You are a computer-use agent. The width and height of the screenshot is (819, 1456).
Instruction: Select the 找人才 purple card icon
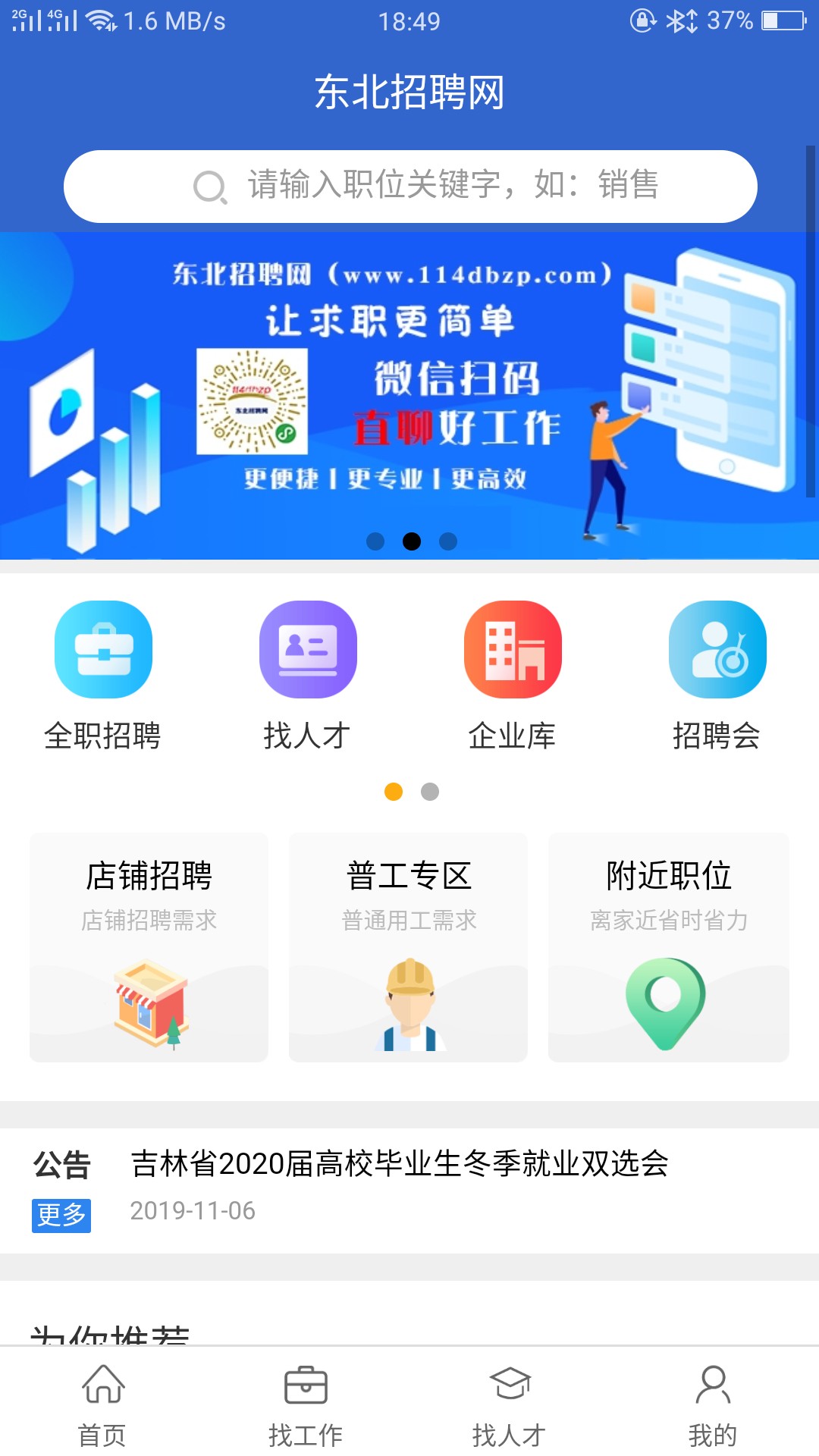308,650
